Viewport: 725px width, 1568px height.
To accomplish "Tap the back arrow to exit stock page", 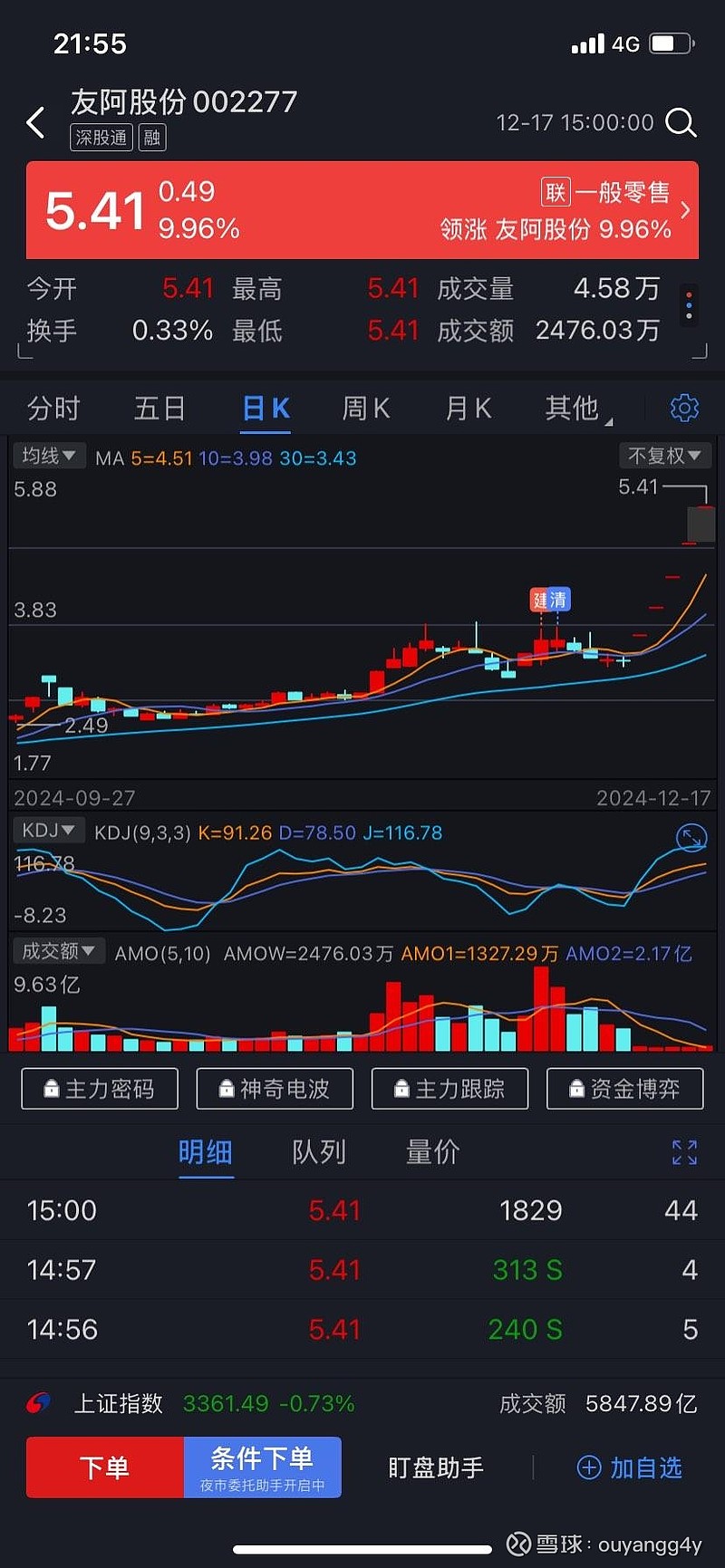I will click(34, 122).
